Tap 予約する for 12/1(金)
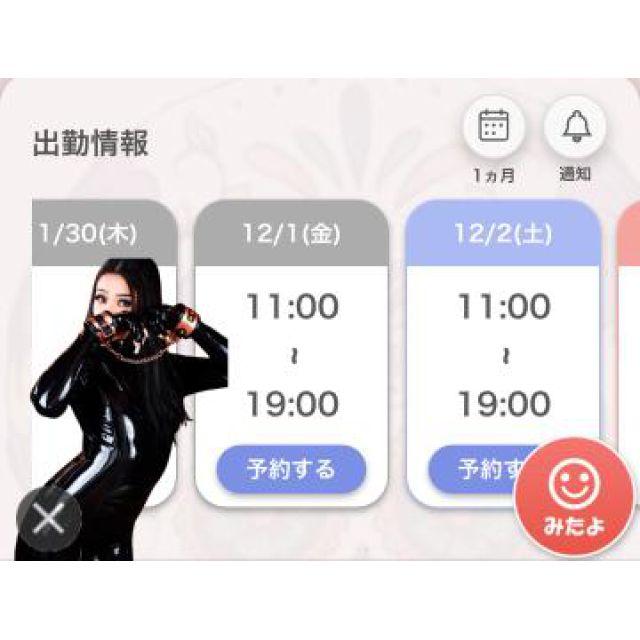This screenshot has height=640, width=640. point(291,468)
